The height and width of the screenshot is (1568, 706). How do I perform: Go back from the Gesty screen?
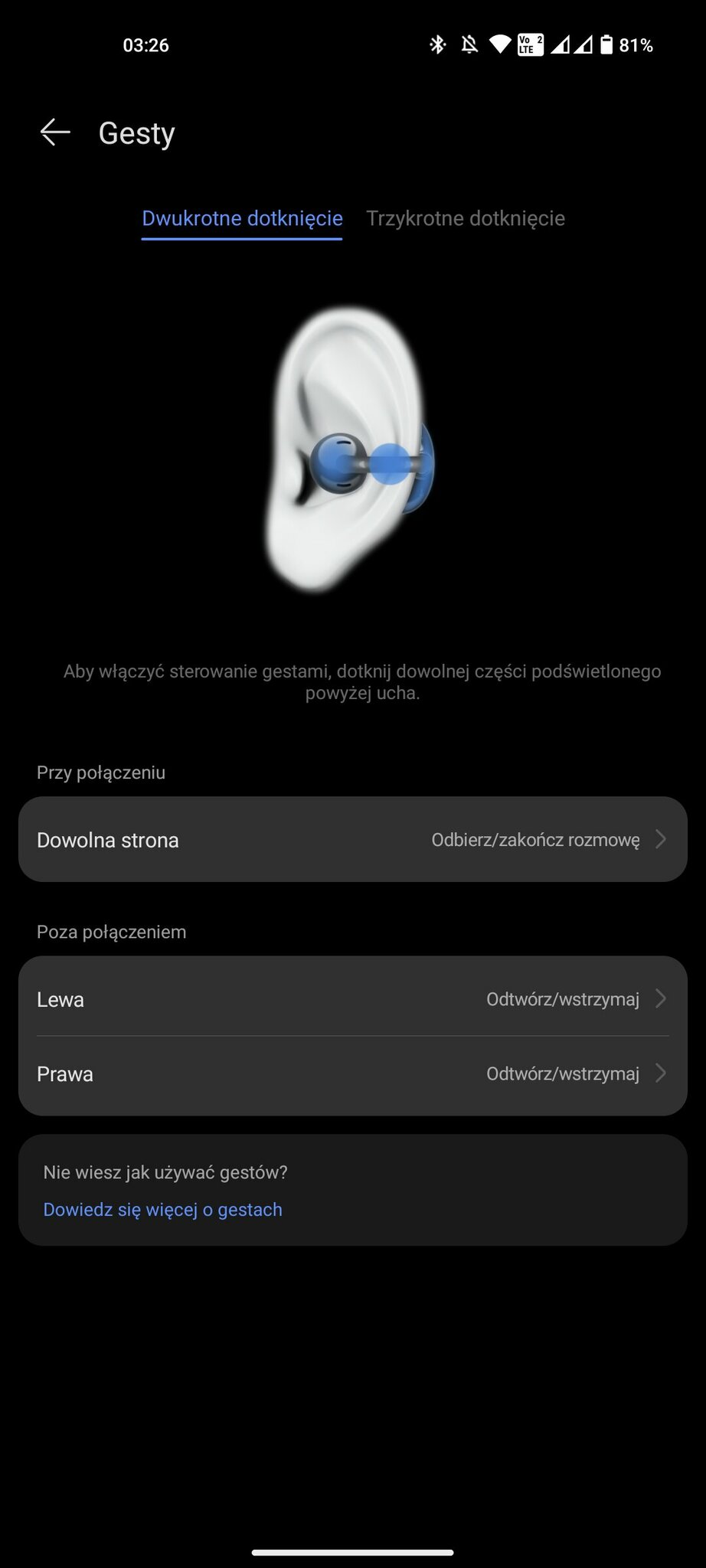pos(55,132)
